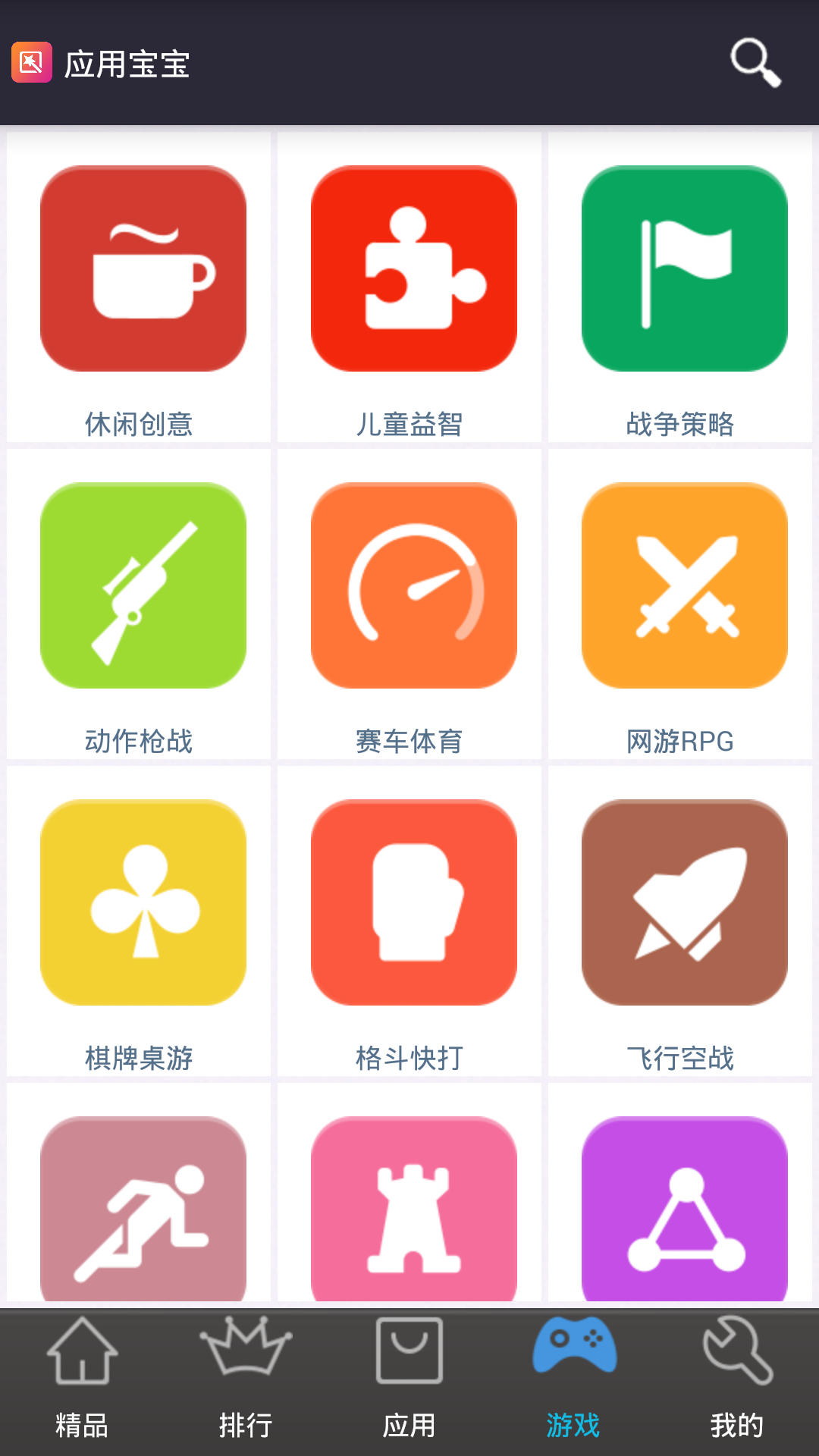Open the 飞行空战 category
Screen dimensions: 819x1456
(680, 921)
